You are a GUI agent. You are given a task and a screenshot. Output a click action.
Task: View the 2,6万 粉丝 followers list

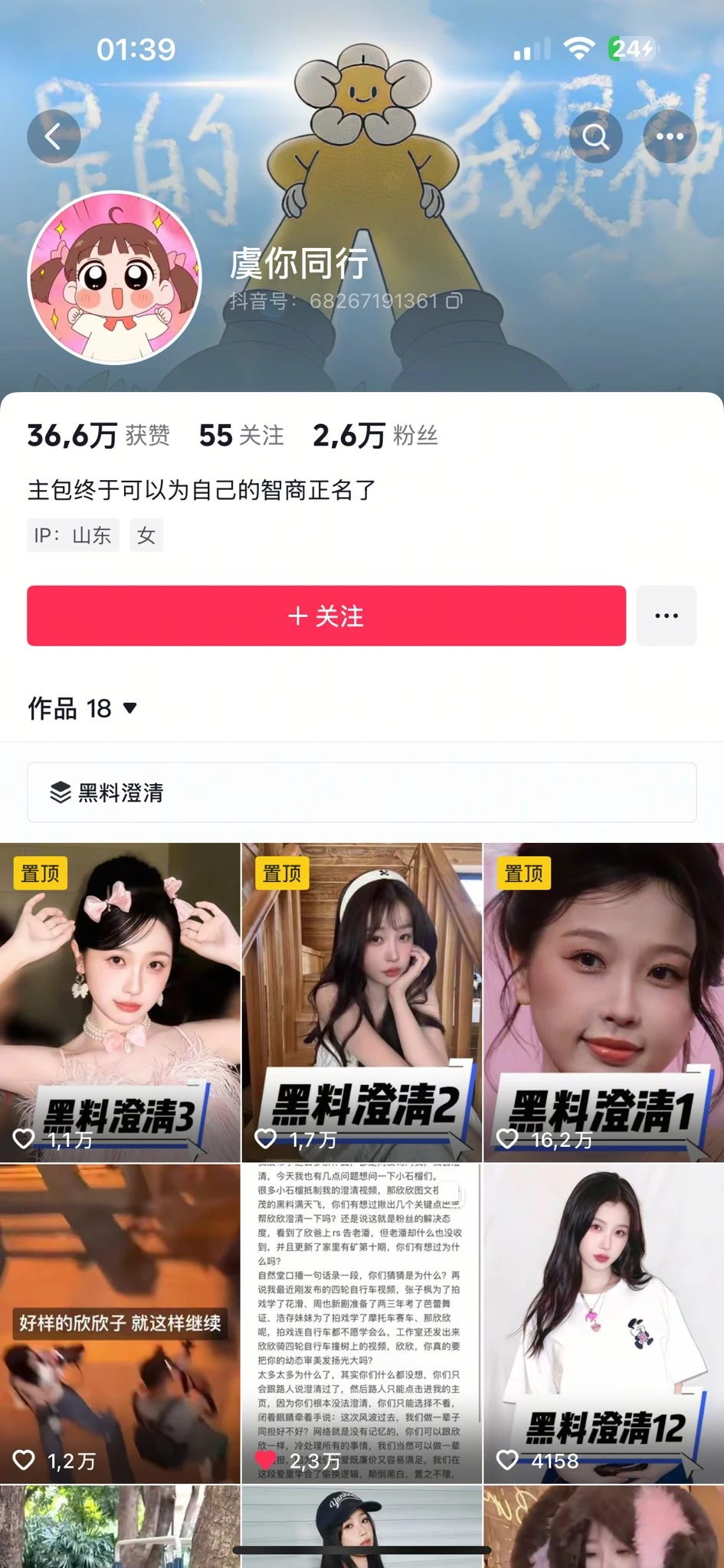[375, 436]
